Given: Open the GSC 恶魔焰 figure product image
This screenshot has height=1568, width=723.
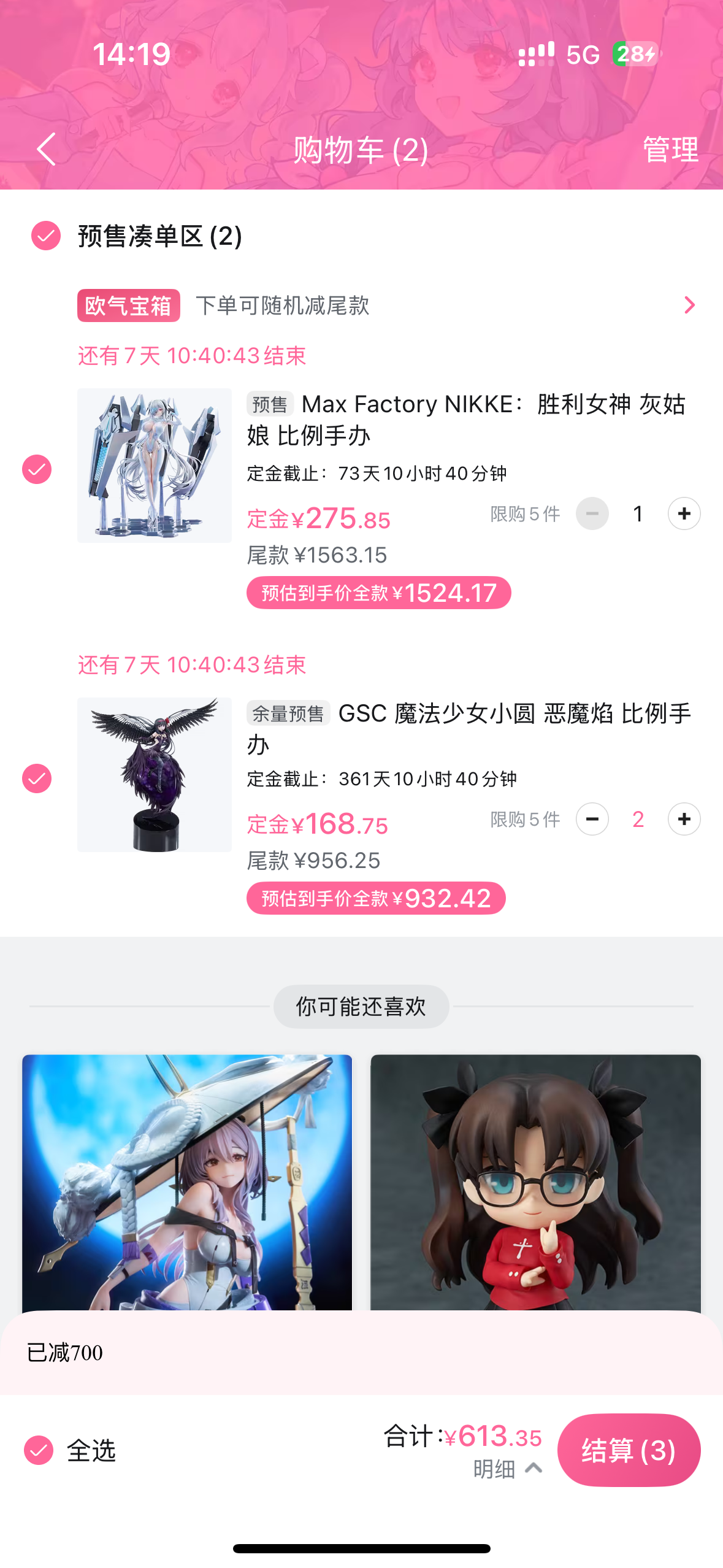Looking at the screenshot, I should tap(155, 775).
